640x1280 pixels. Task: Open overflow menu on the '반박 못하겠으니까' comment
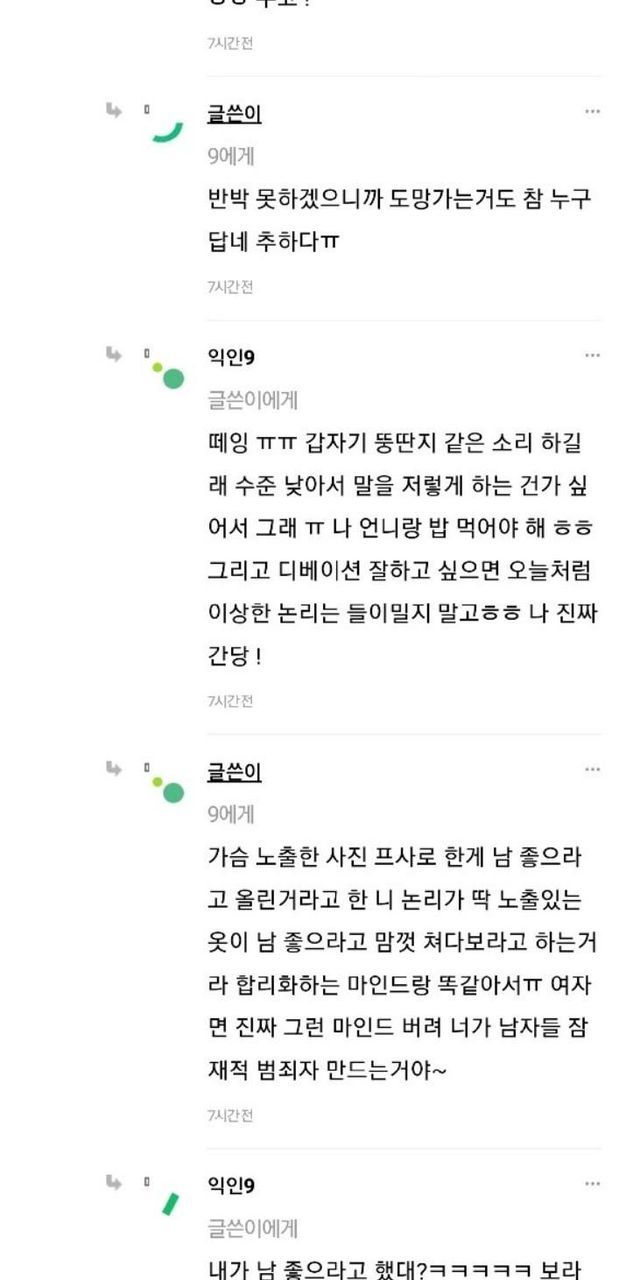coord(592,112)
